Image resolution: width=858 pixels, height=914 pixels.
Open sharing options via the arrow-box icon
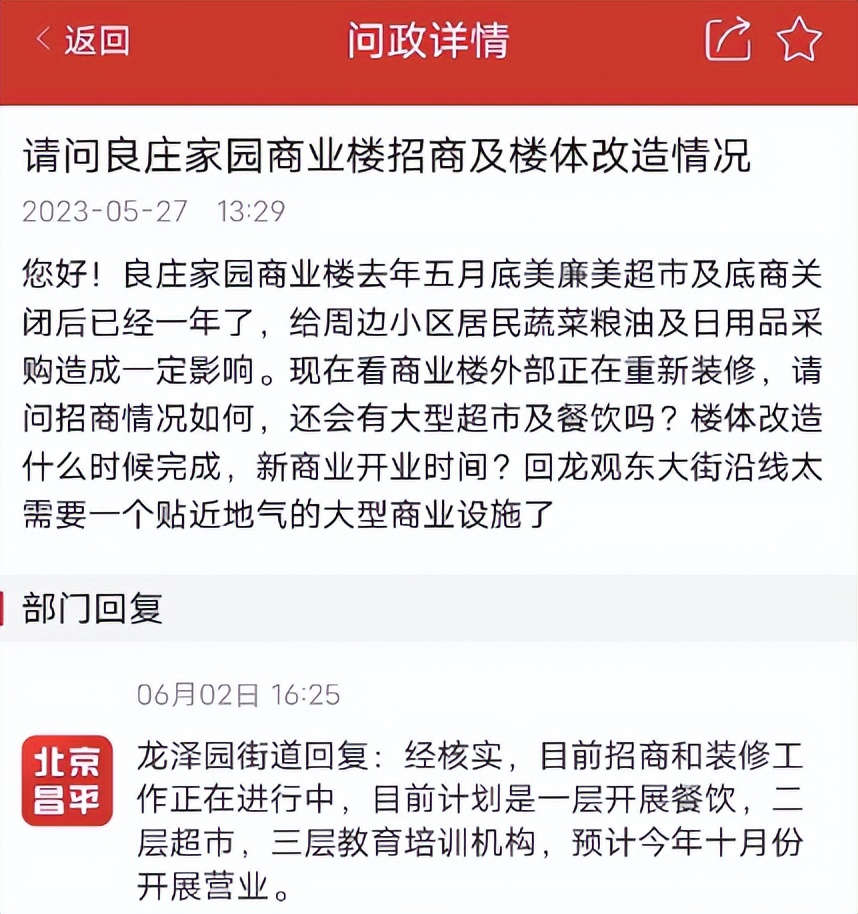[729, 41]
